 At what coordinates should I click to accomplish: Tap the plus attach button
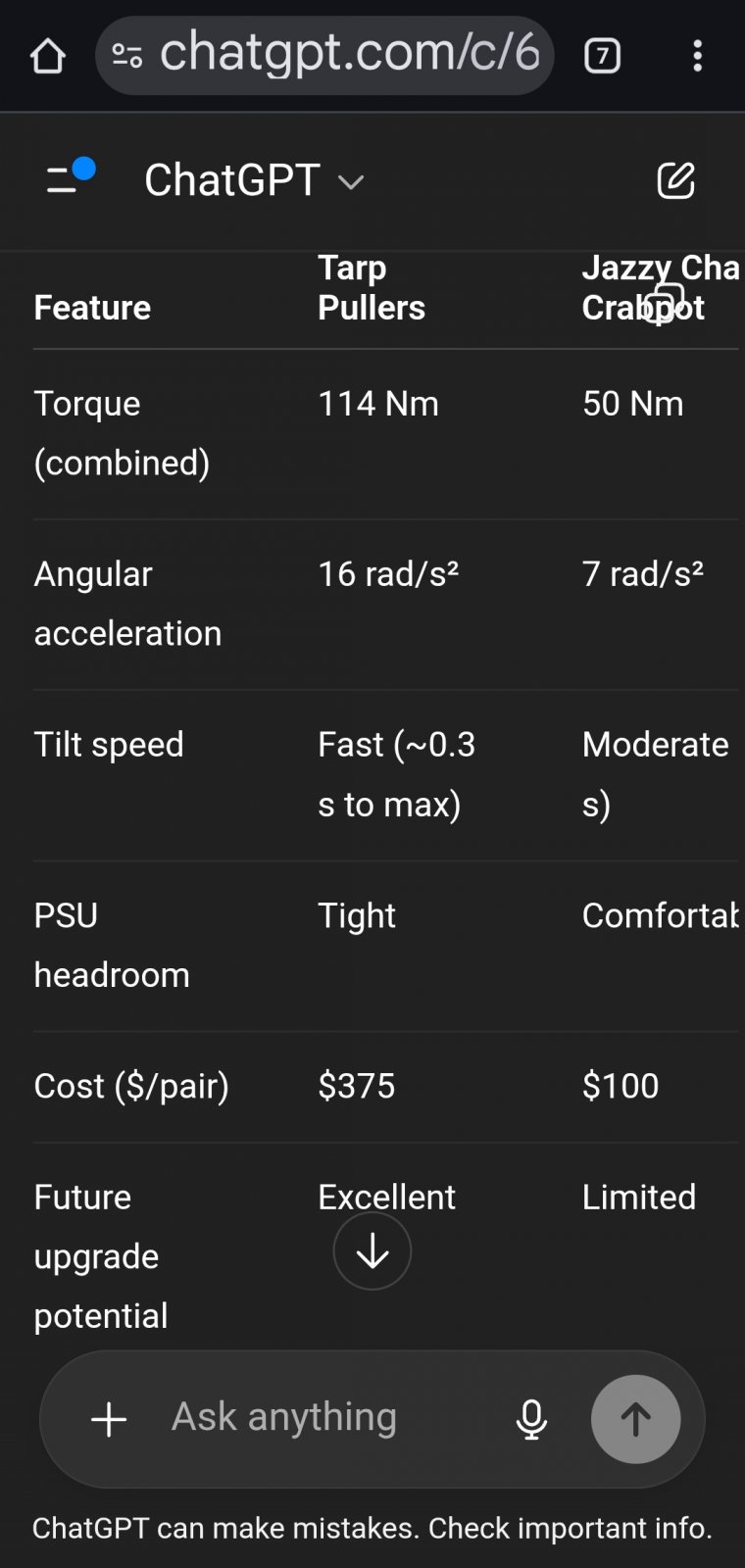coord(109,1419)
